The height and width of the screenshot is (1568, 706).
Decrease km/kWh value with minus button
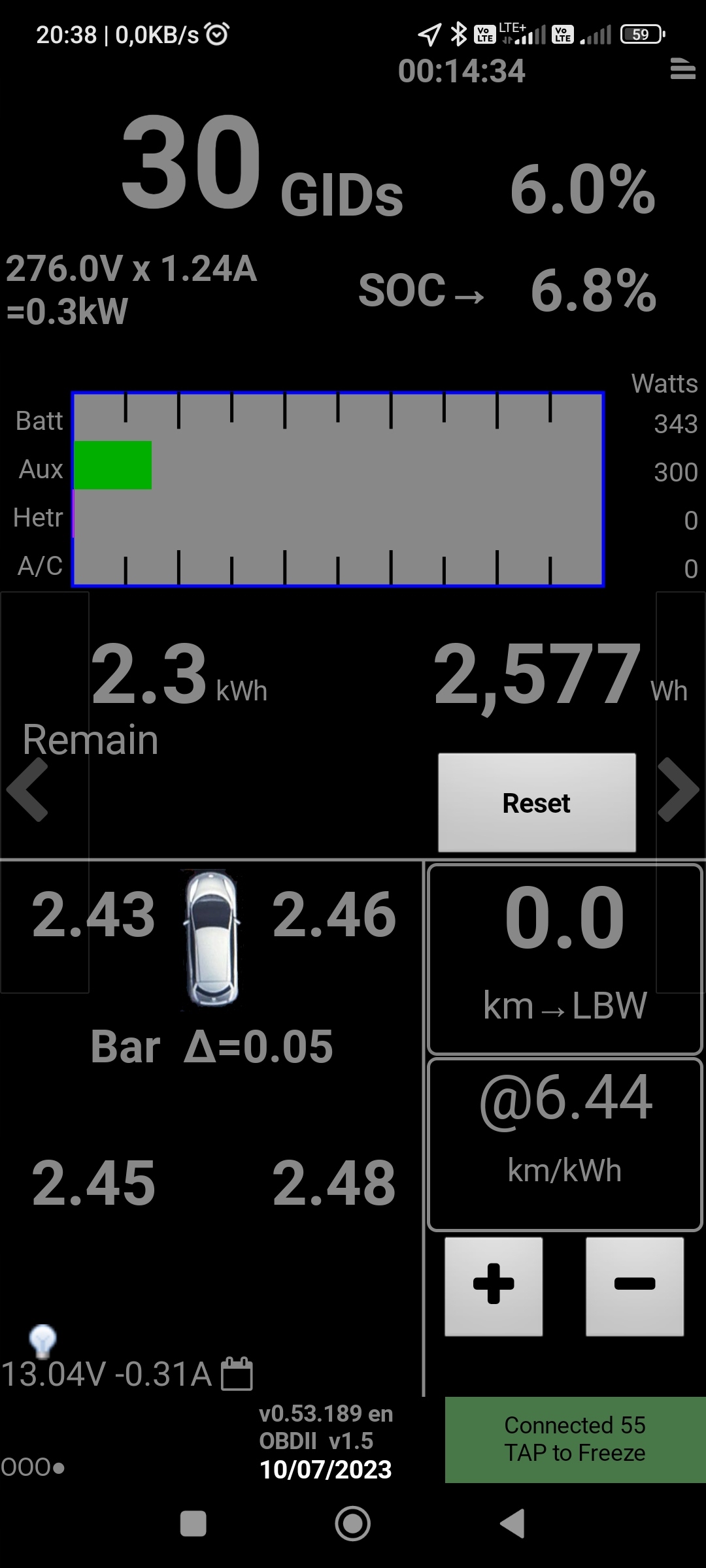635,1286
